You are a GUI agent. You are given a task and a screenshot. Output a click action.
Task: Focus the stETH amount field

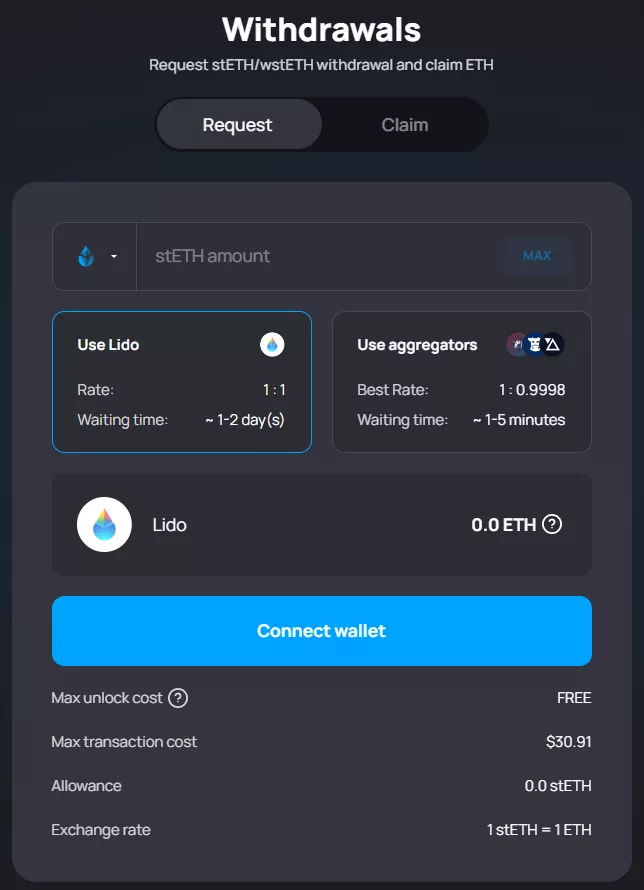(320, 256)
